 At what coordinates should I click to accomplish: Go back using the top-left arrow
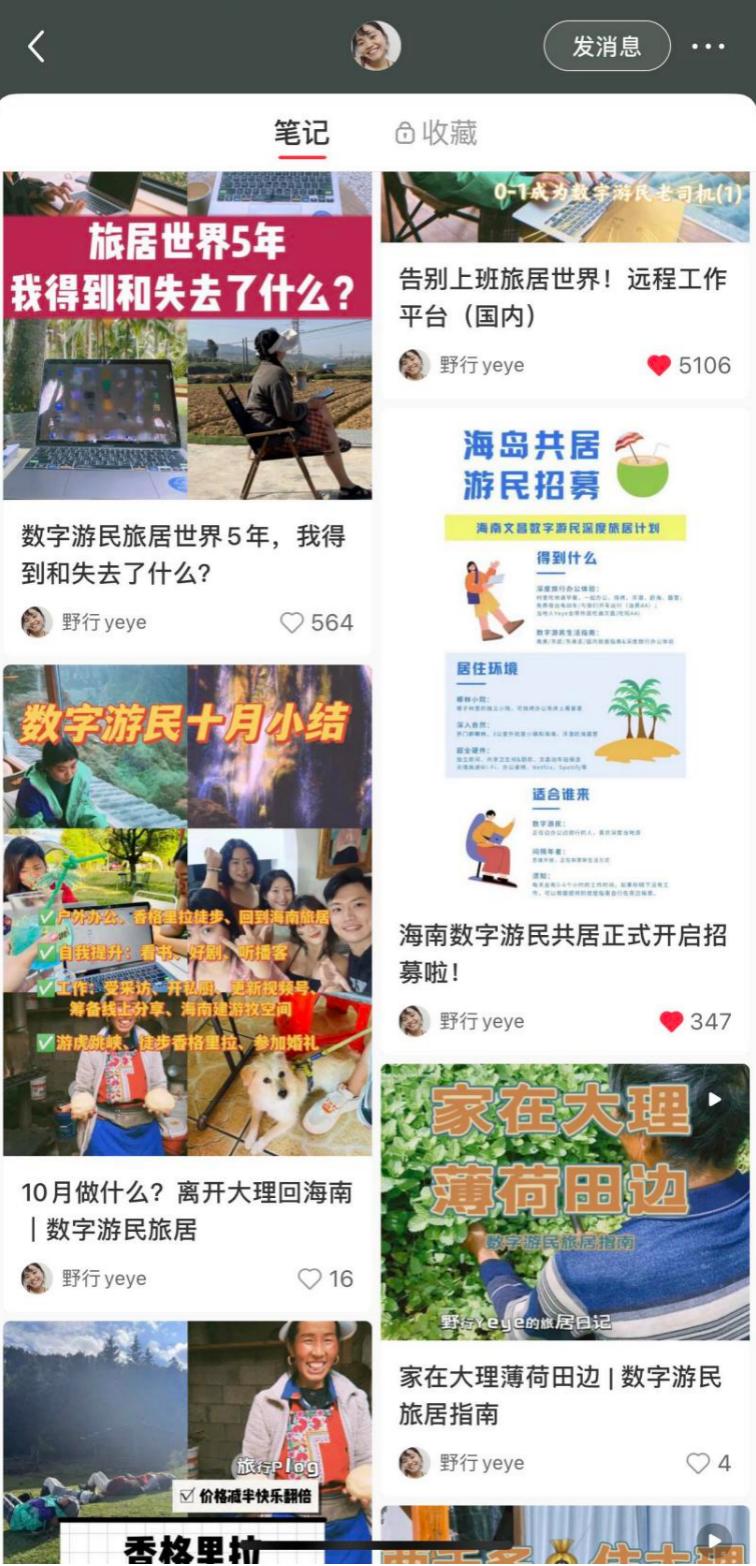point(37,46)
